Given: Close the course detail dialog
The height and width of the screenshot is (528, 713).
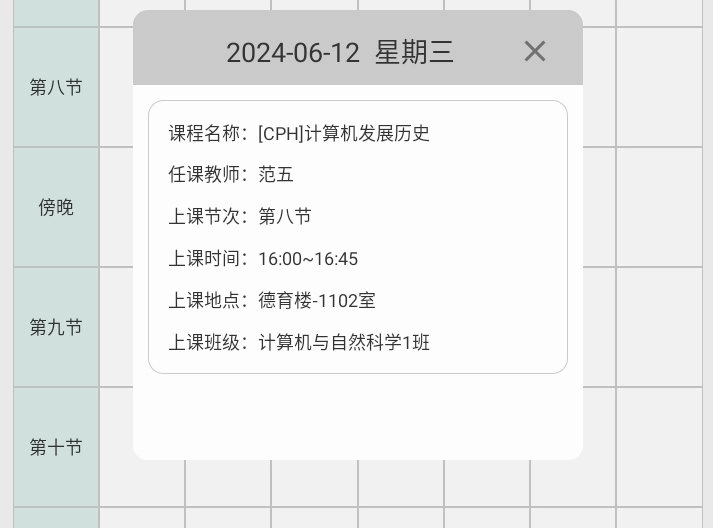Looking at the screenshot, I should point(535,51).
